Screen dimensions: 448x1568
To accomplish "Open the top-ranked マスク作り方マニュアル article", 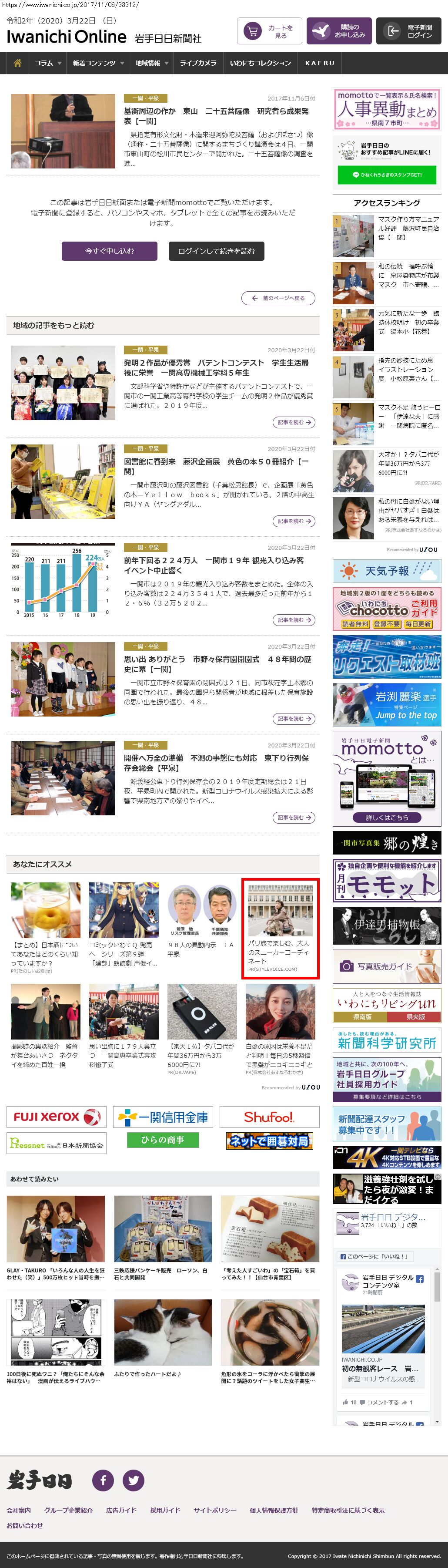I will 408,228.
